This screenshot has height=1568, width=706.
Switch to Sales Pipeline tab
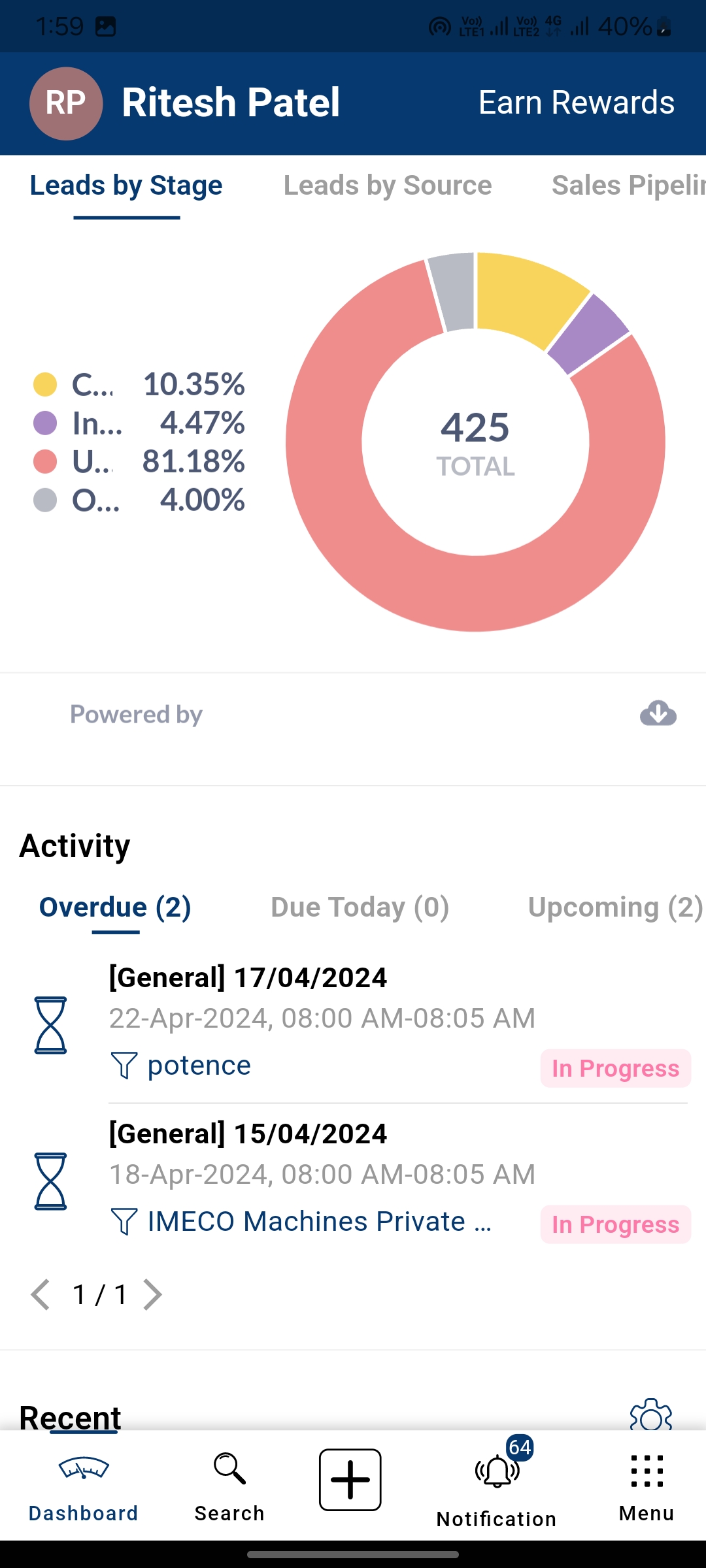628,186
